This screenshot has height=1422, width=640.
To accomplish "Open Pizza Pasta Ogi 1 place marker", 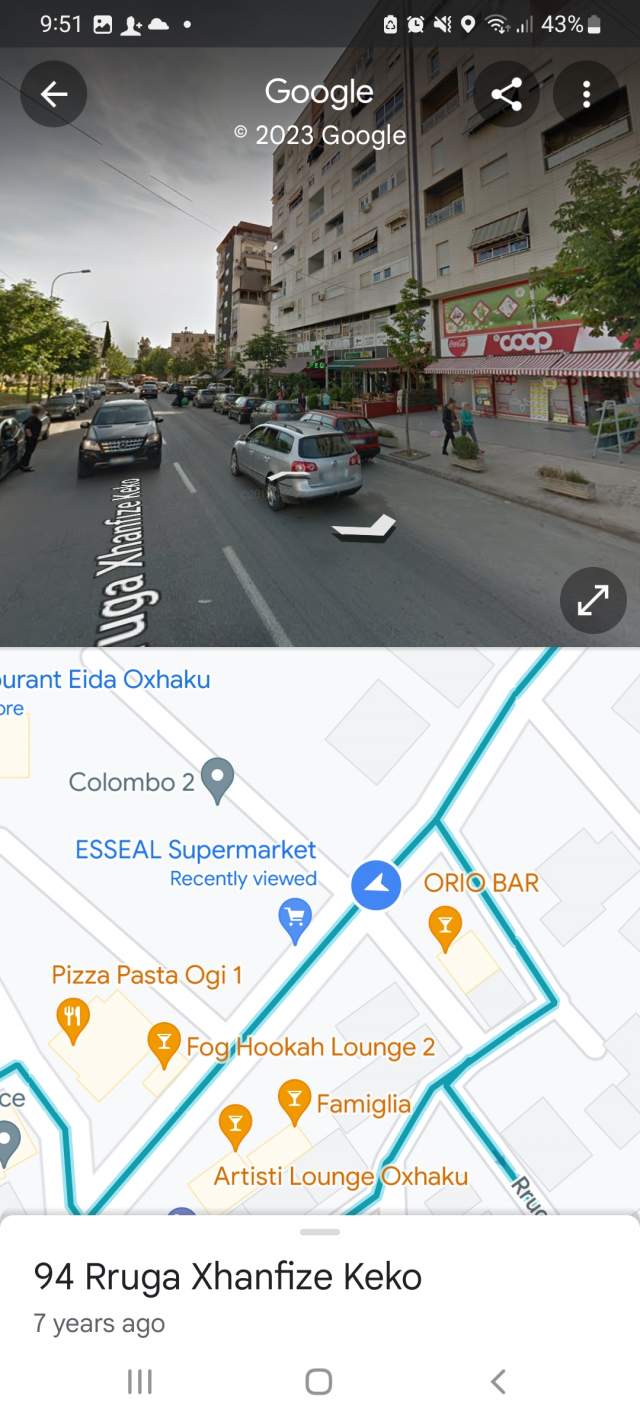I will (72, 1020).
